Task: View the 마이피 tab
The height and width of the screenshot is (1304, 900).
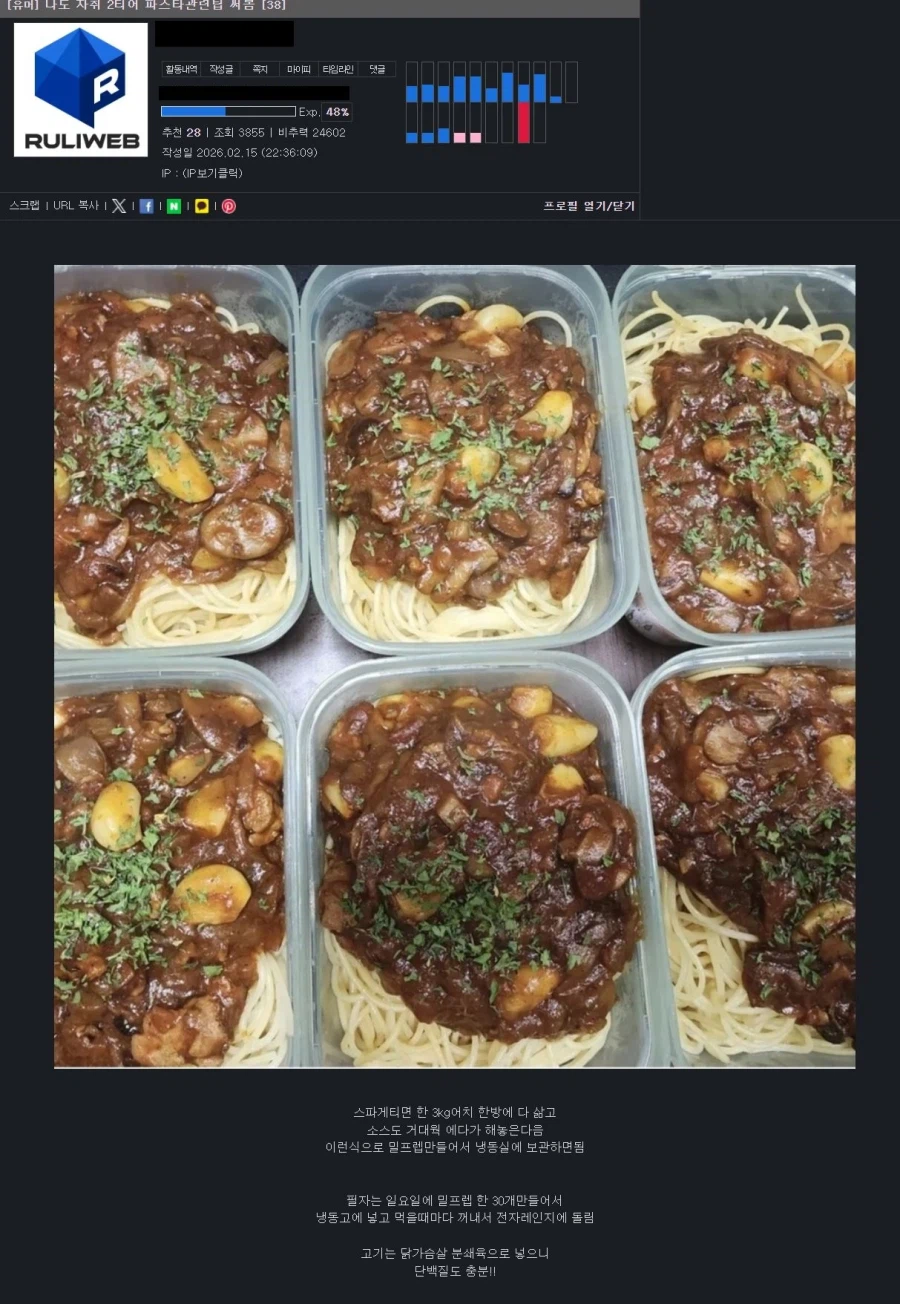Action: (298, 68)
